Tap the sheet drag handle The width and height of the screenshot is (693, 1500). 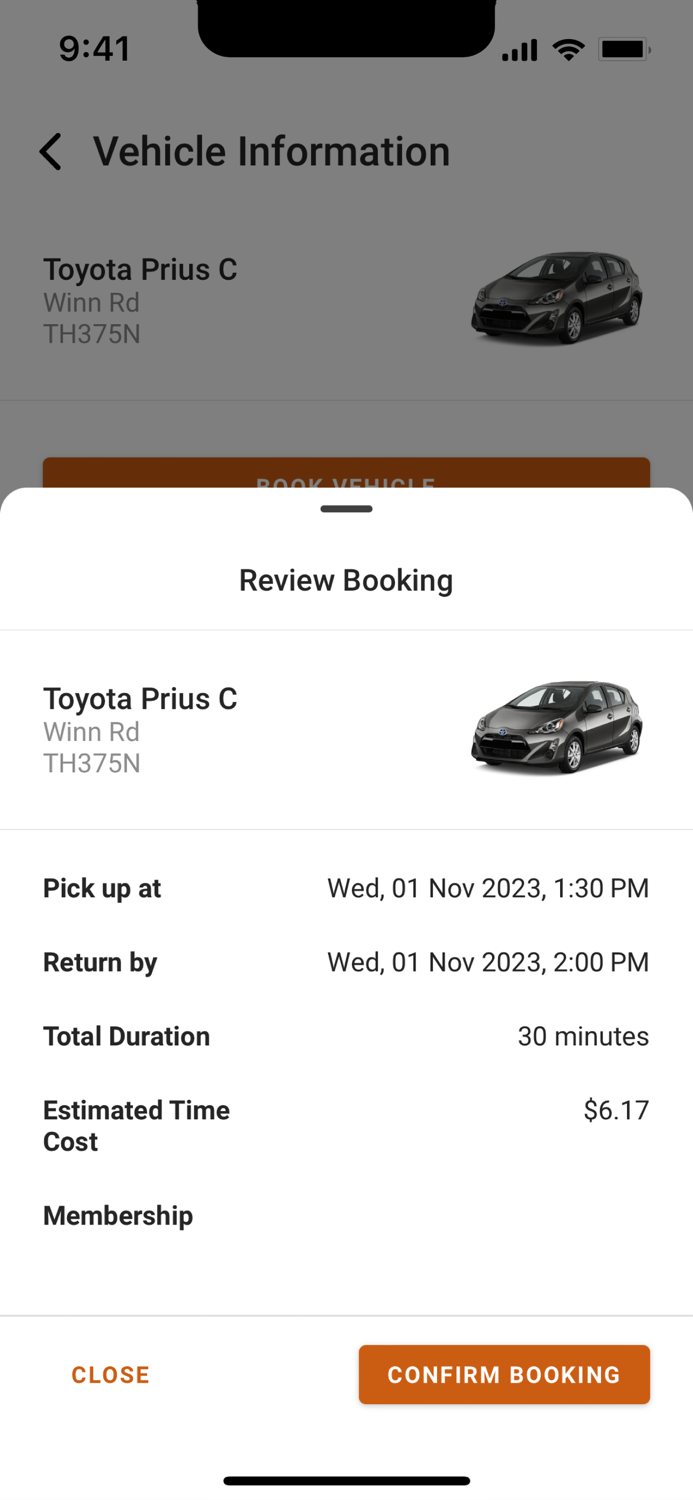coord(346,509)
